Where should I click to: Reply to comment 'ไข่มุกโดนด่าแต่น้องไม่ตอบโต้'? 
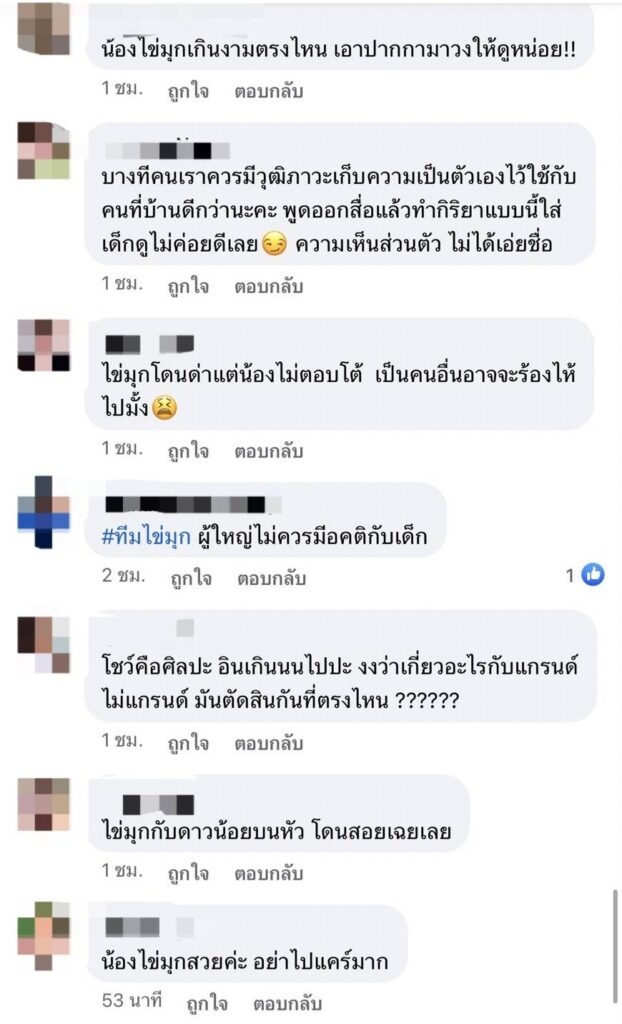coord(268,451)
